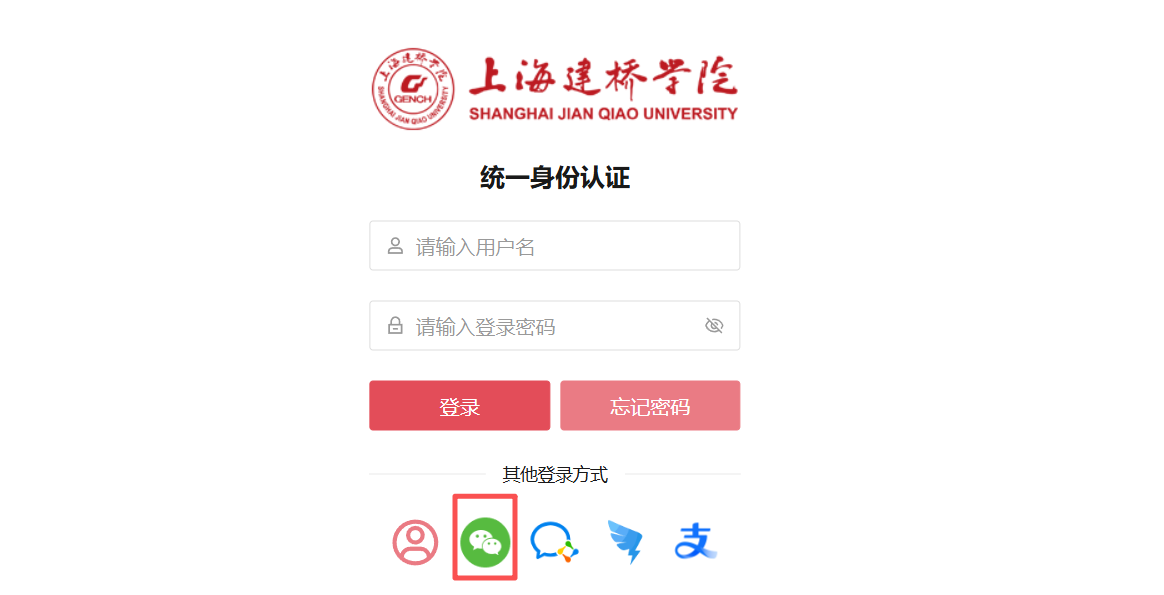Viewport: 1164px width, 595px height.
Task: Choose the account profile login icon
Action: click(x=415, y=542)
